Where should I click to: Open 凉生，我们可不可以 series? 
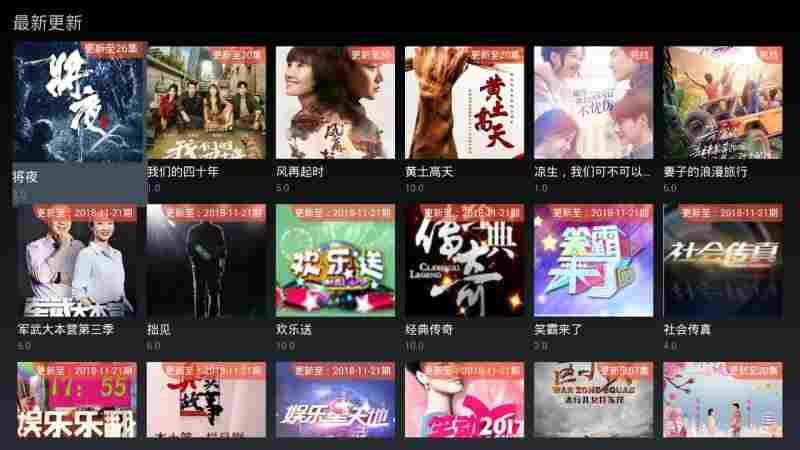point(593,103)
